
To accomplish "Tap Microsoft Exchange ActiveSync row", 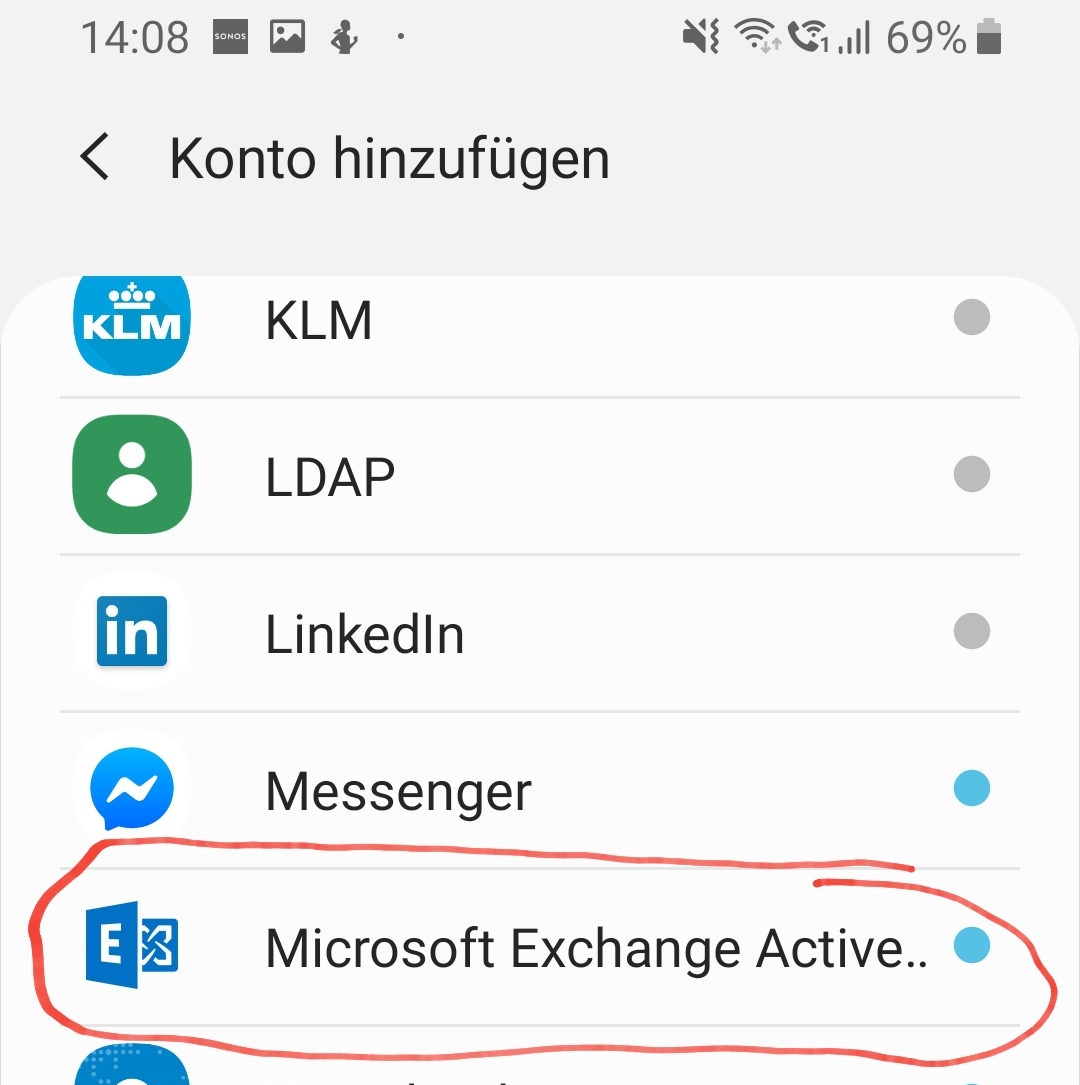I will click(540, 948).
